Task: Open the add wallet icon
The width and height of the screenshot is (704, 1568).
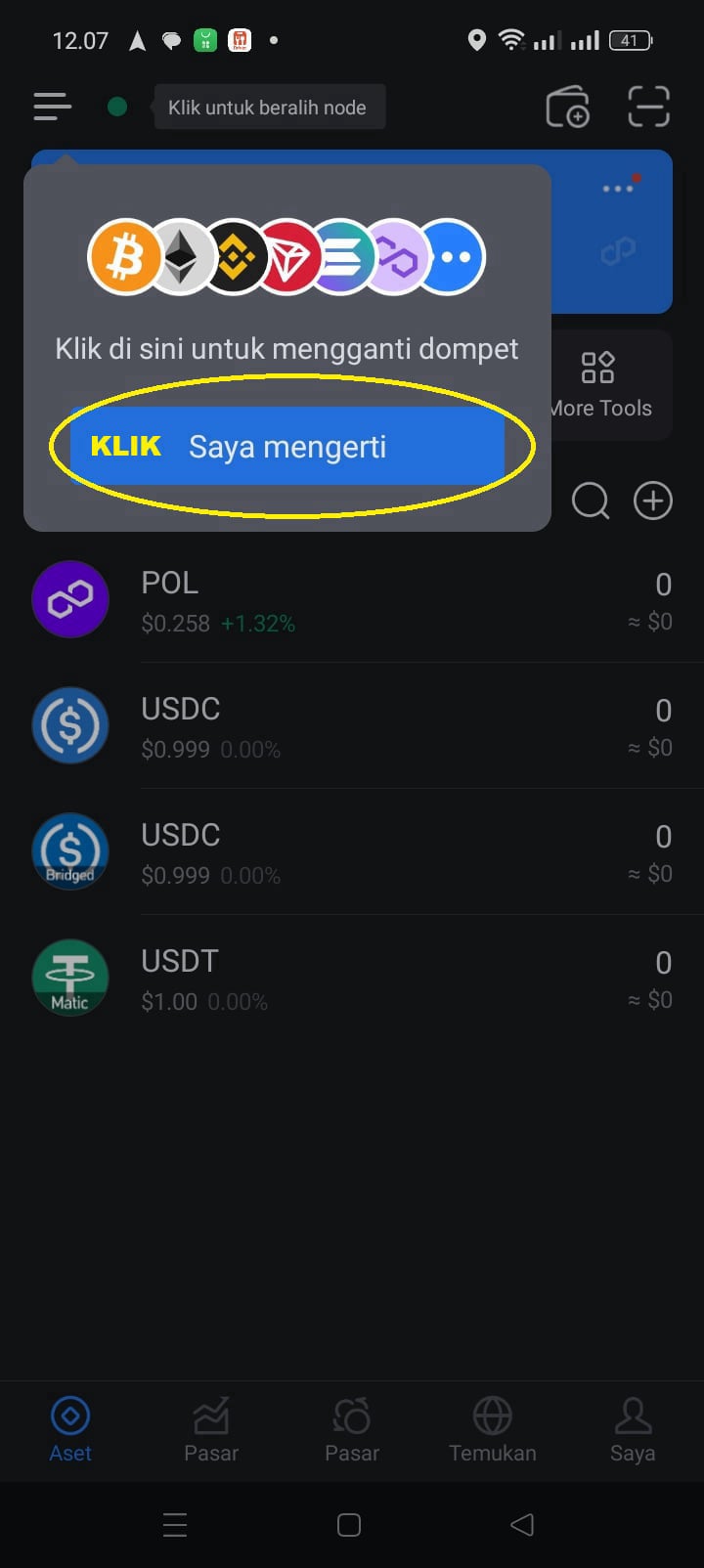Action: 567,107
